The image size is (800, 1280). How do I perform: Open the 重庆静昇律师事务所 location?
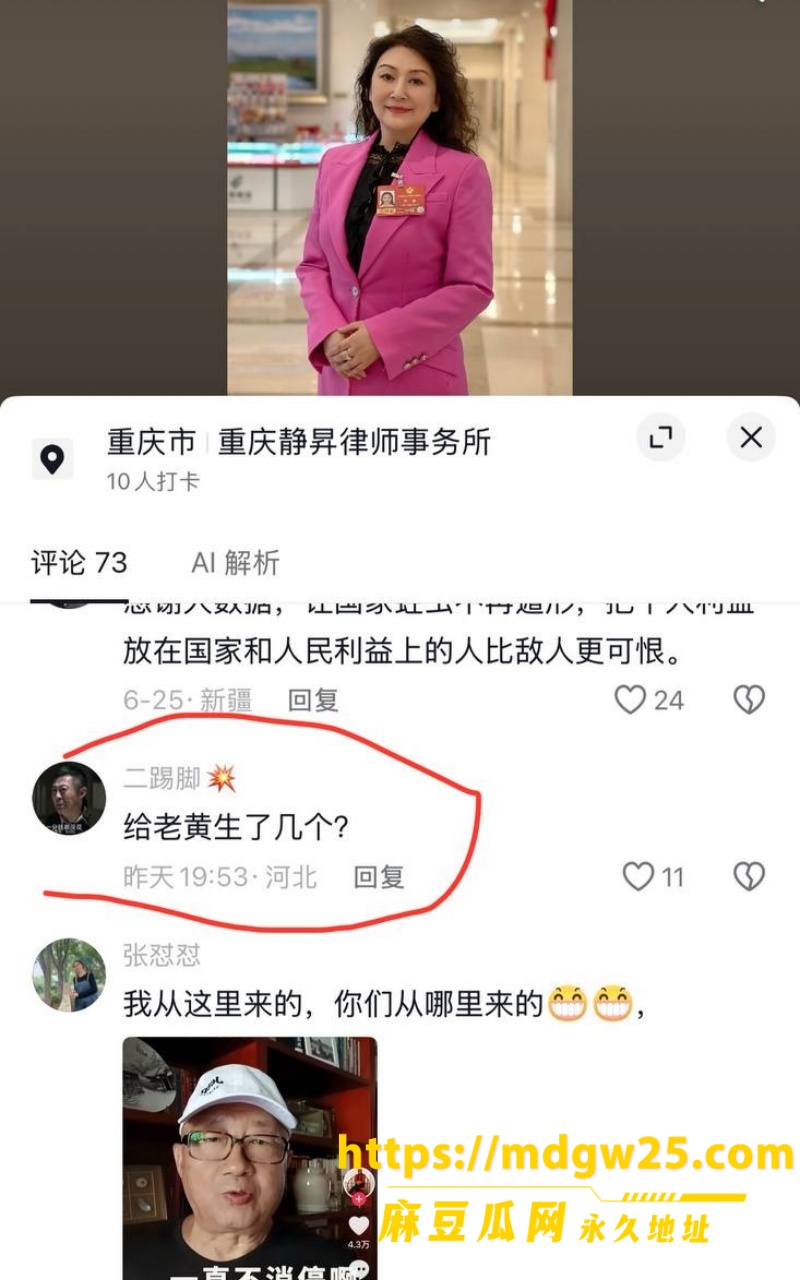point(355,442)
